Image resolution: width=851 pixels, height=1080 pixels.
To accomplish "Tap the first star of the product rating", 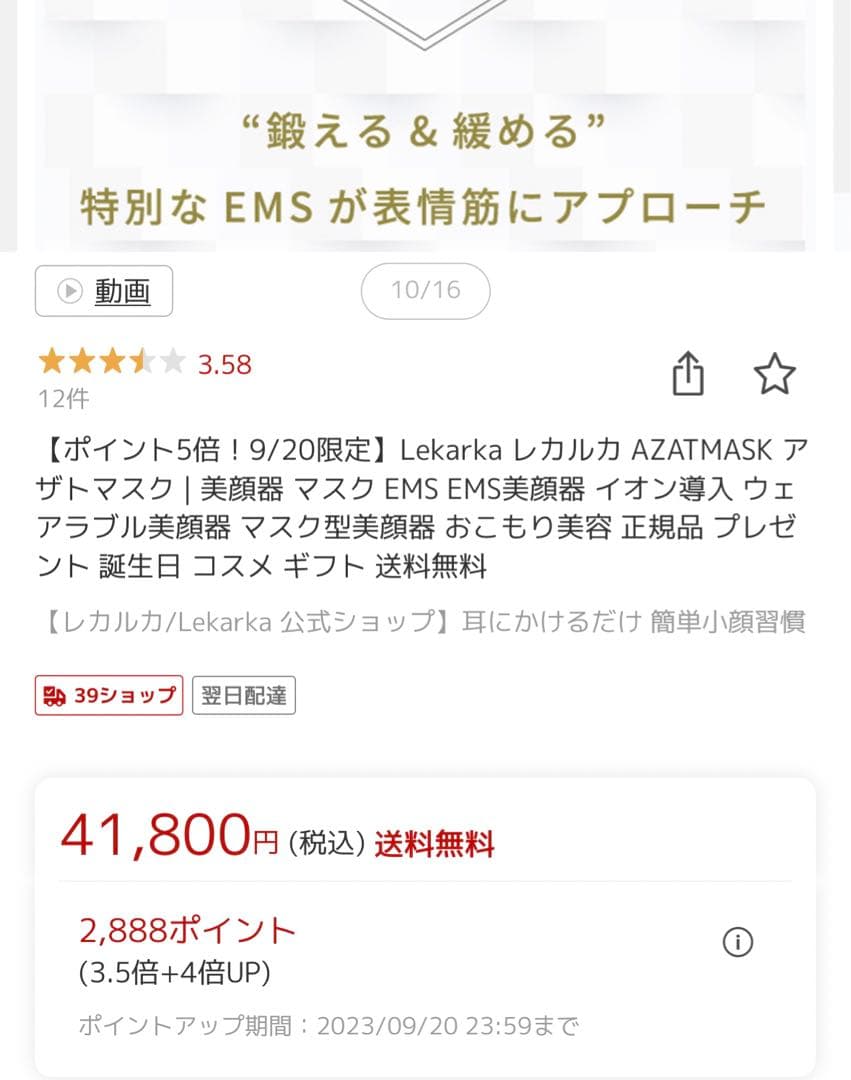I will click(53, 361).
